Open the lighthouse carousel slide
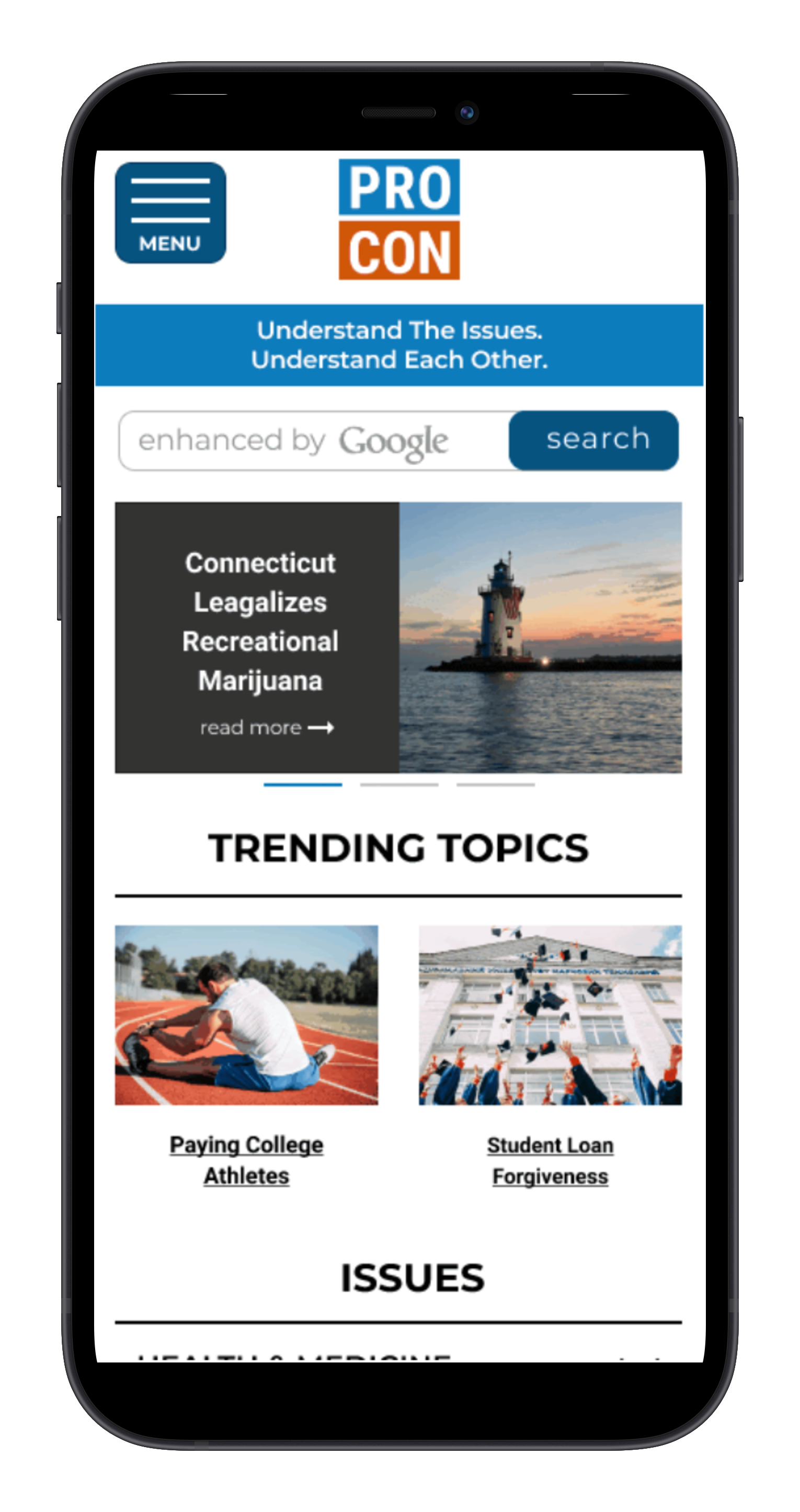800x1512 pixels. coord(540,637)
